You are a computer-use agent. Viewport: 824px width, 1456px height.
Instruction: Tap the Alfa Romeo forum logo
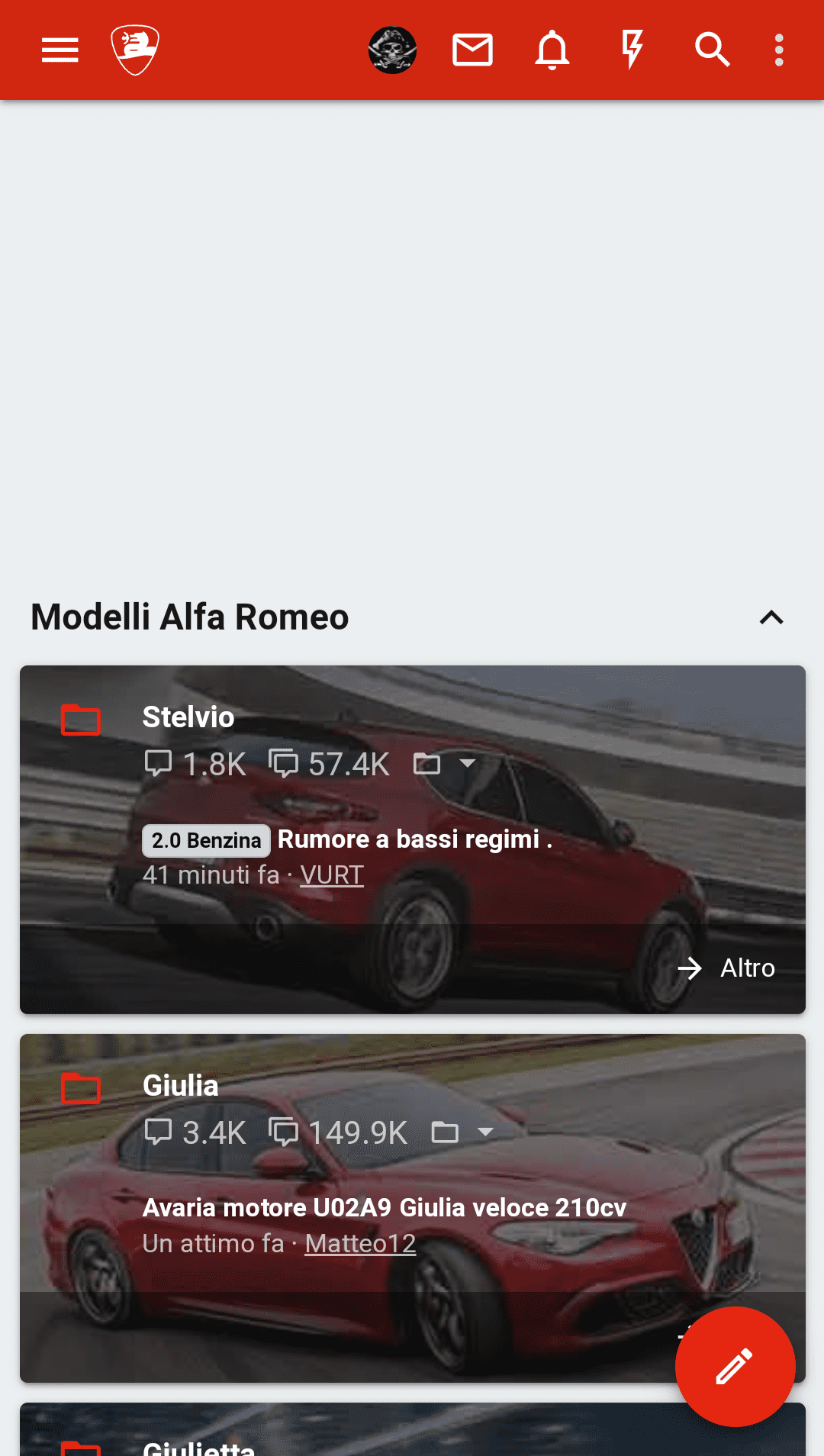click(x=135, y=50)
